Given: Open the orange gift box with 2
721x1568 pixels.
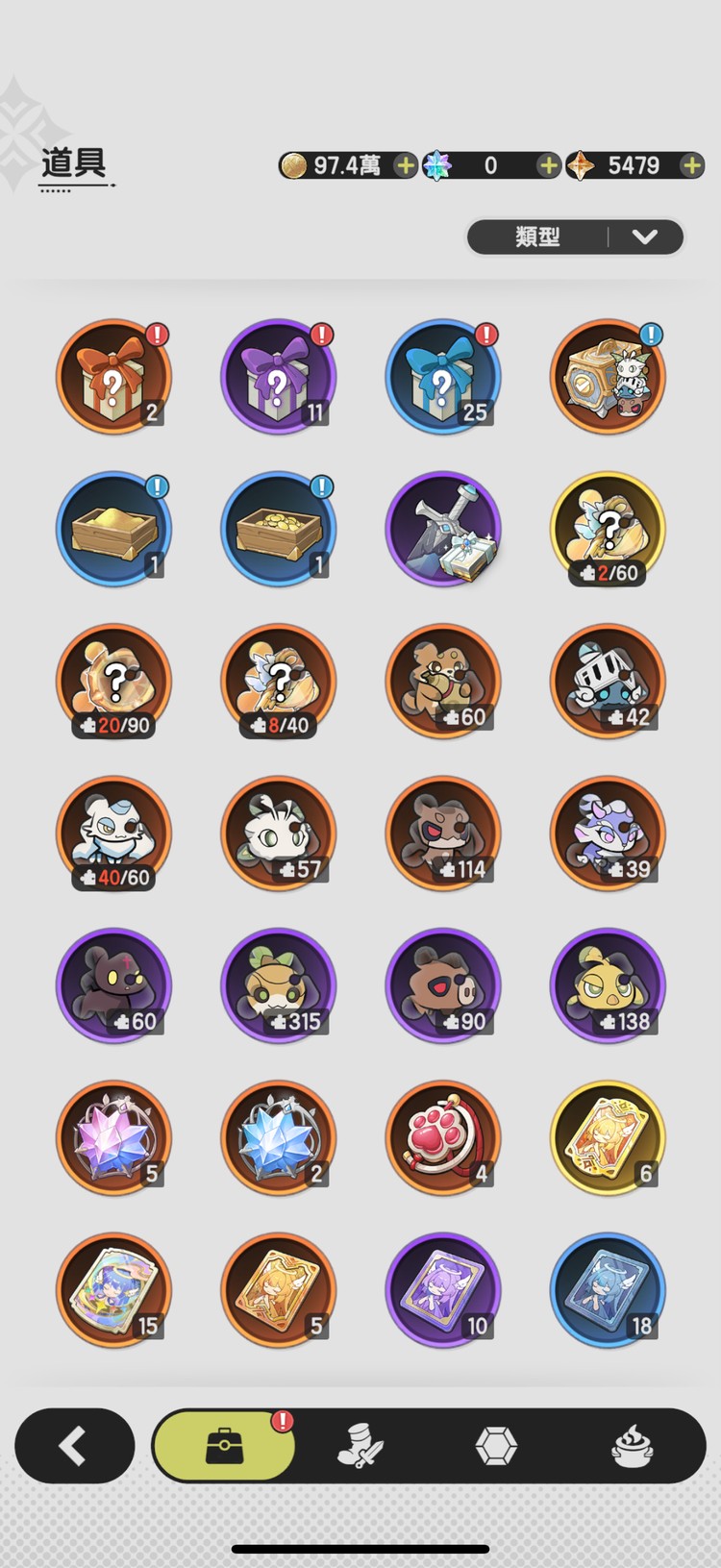Looking at the screenshot, I should [x=113, y=377].
